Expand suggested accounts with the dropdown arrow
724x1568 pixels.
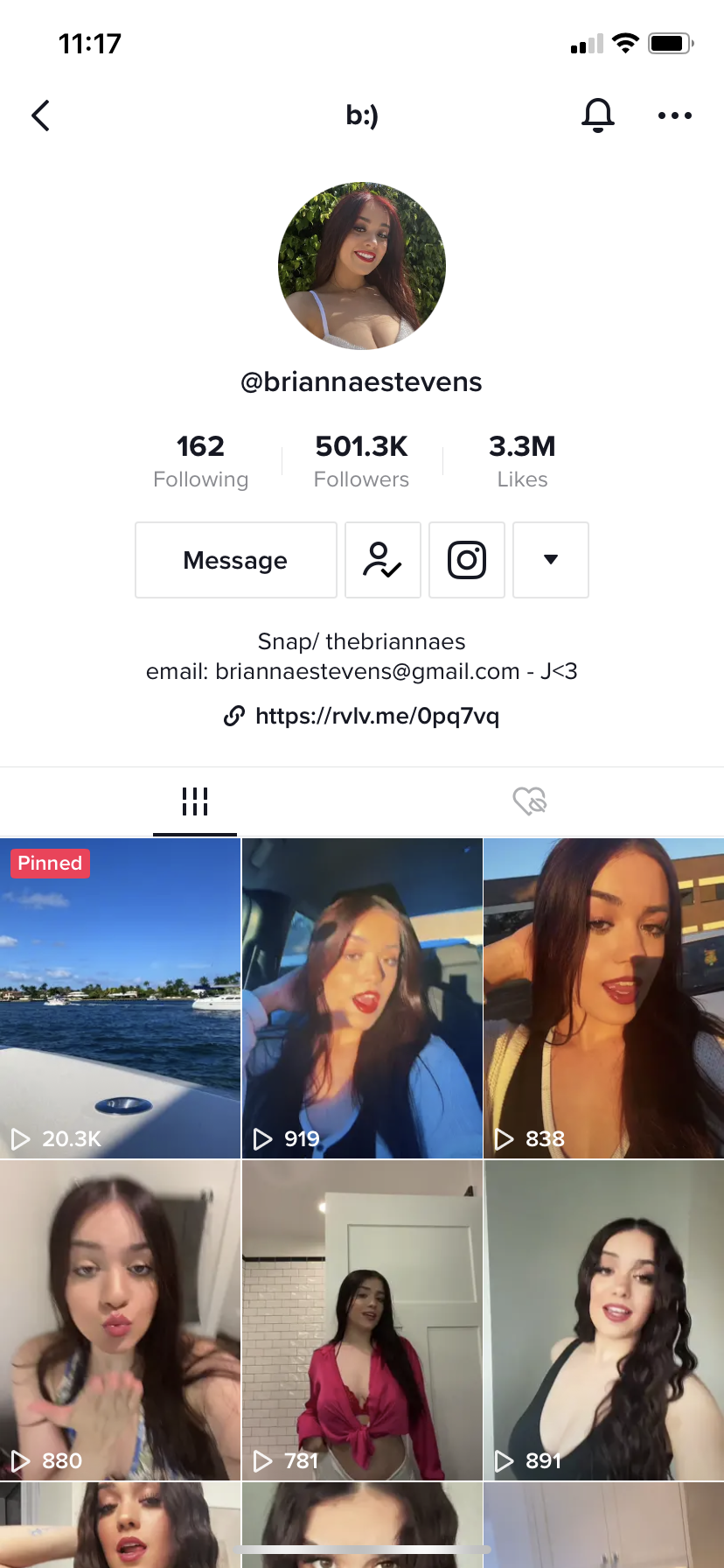pos(551,560)
